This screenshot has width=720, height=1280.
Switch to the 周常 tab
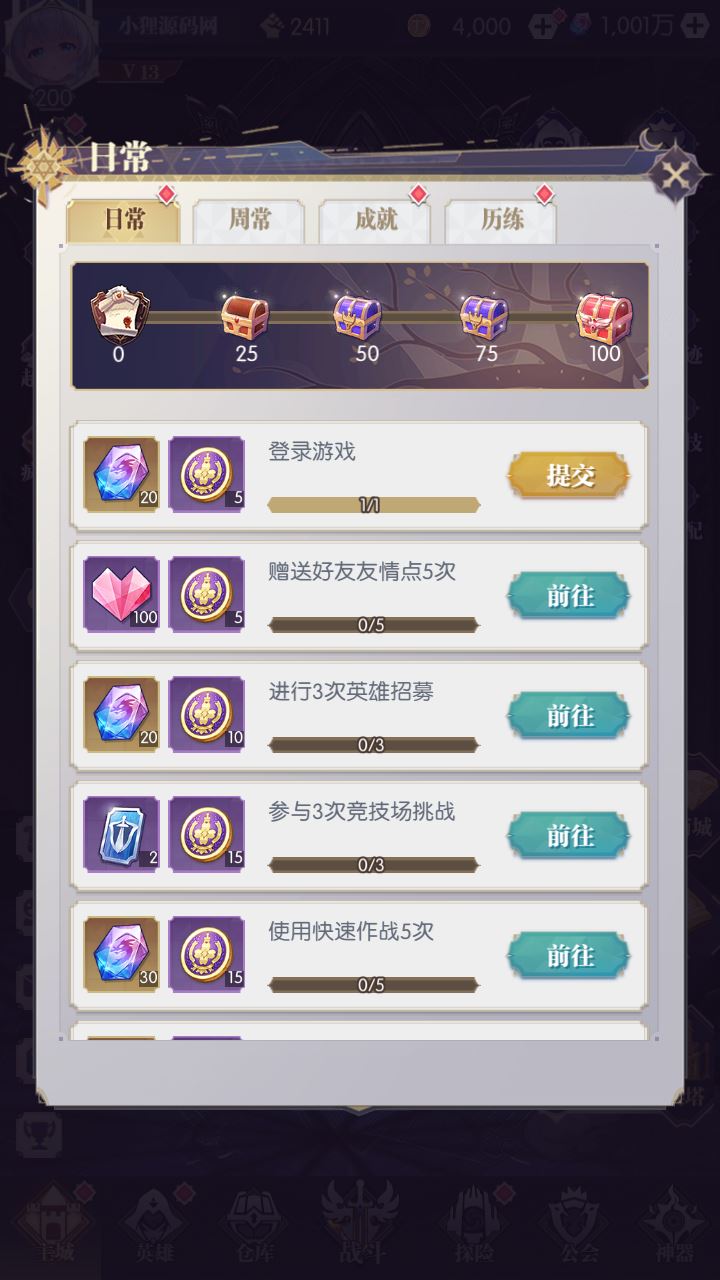(249, 220)
